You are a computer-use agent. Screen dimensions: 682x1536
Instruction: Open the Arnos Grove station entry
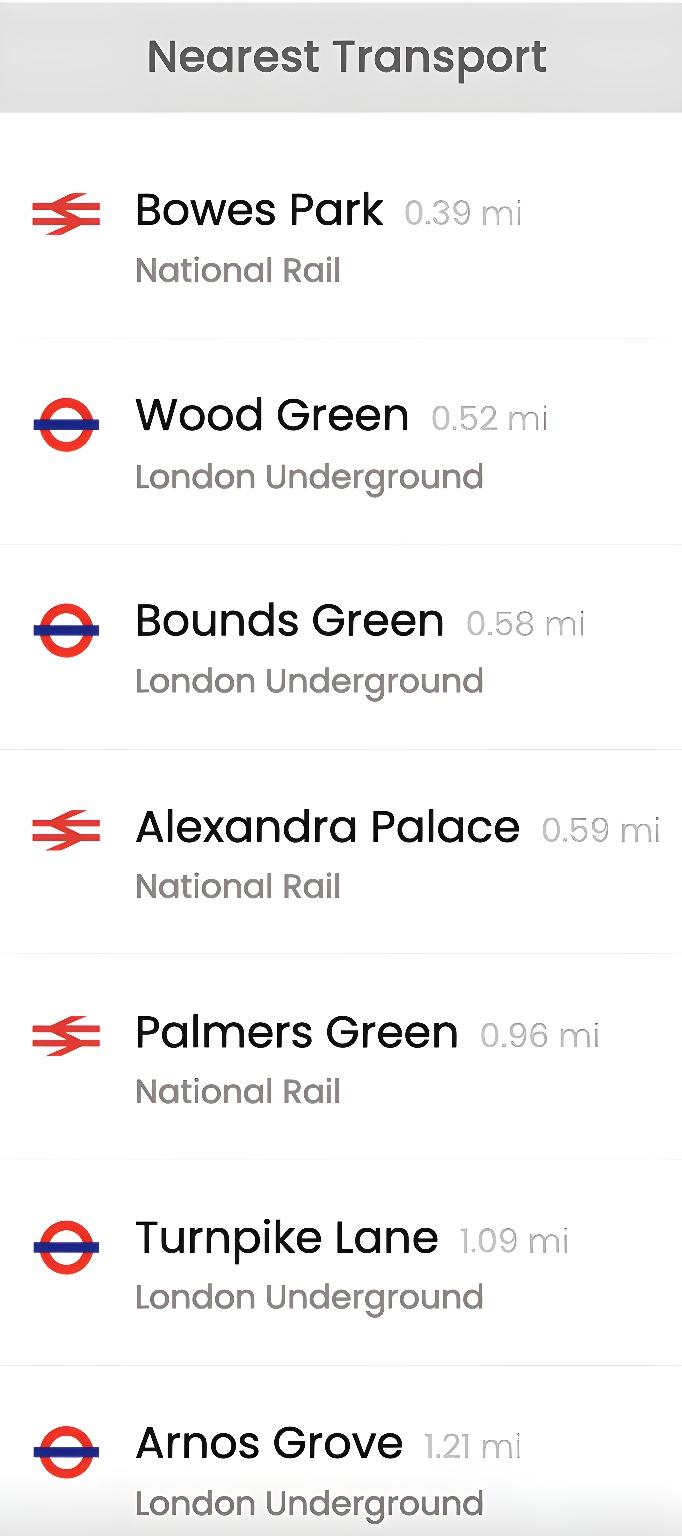(x=341, y=1452)
